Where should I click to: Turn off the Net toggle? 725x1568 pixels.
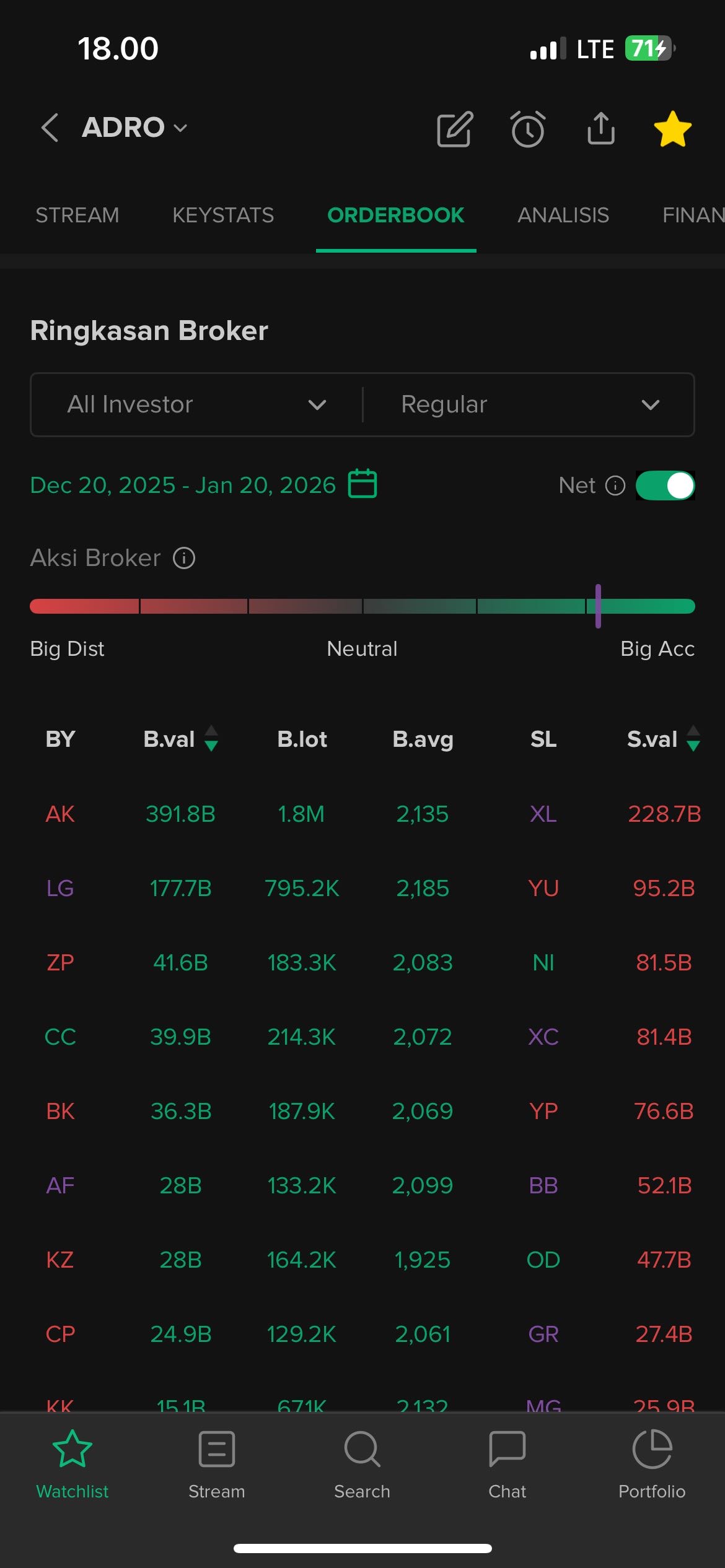point(665,486)
